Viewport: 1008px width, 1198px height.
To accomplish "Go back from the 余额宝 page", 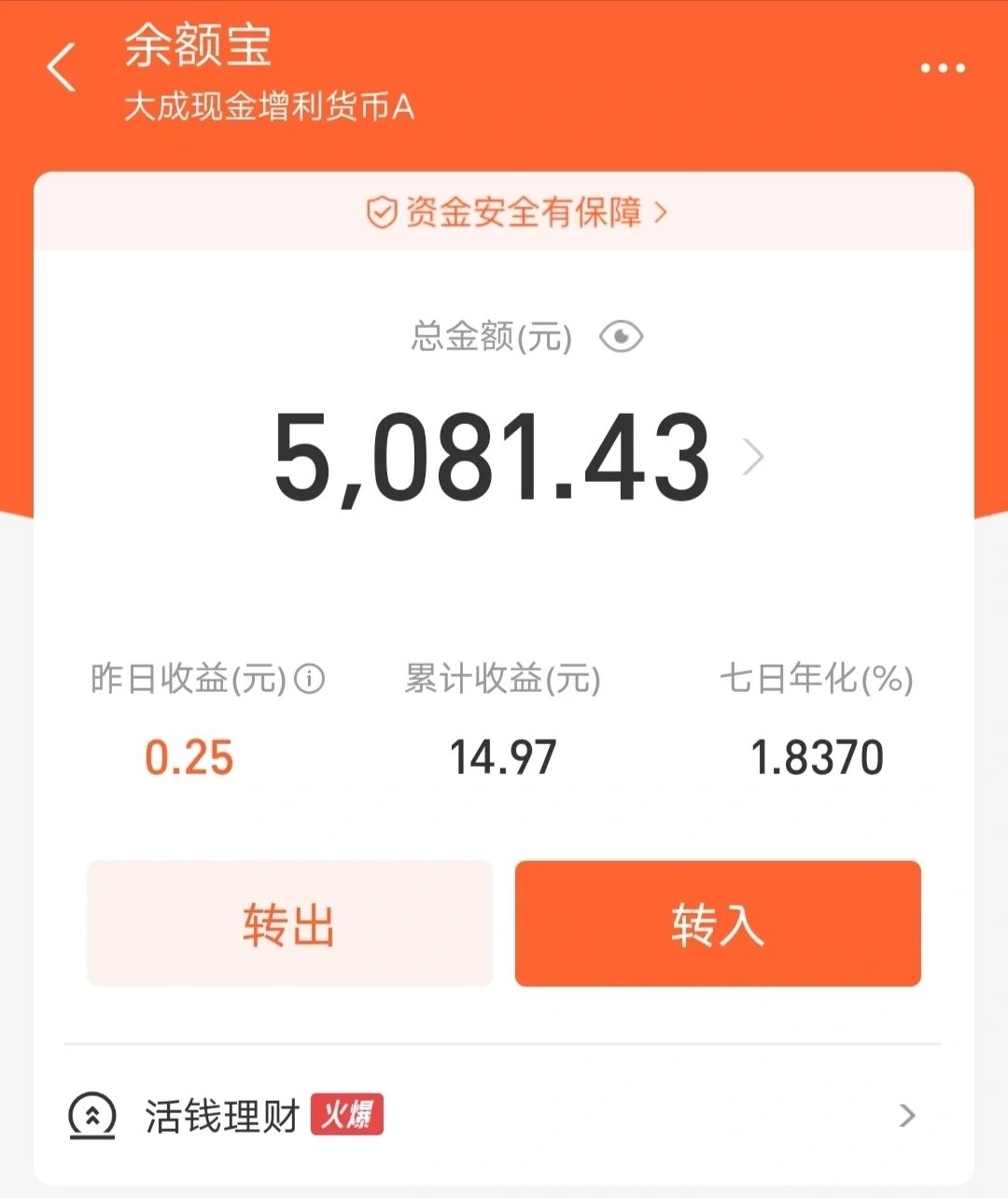I will coord(62,68).
